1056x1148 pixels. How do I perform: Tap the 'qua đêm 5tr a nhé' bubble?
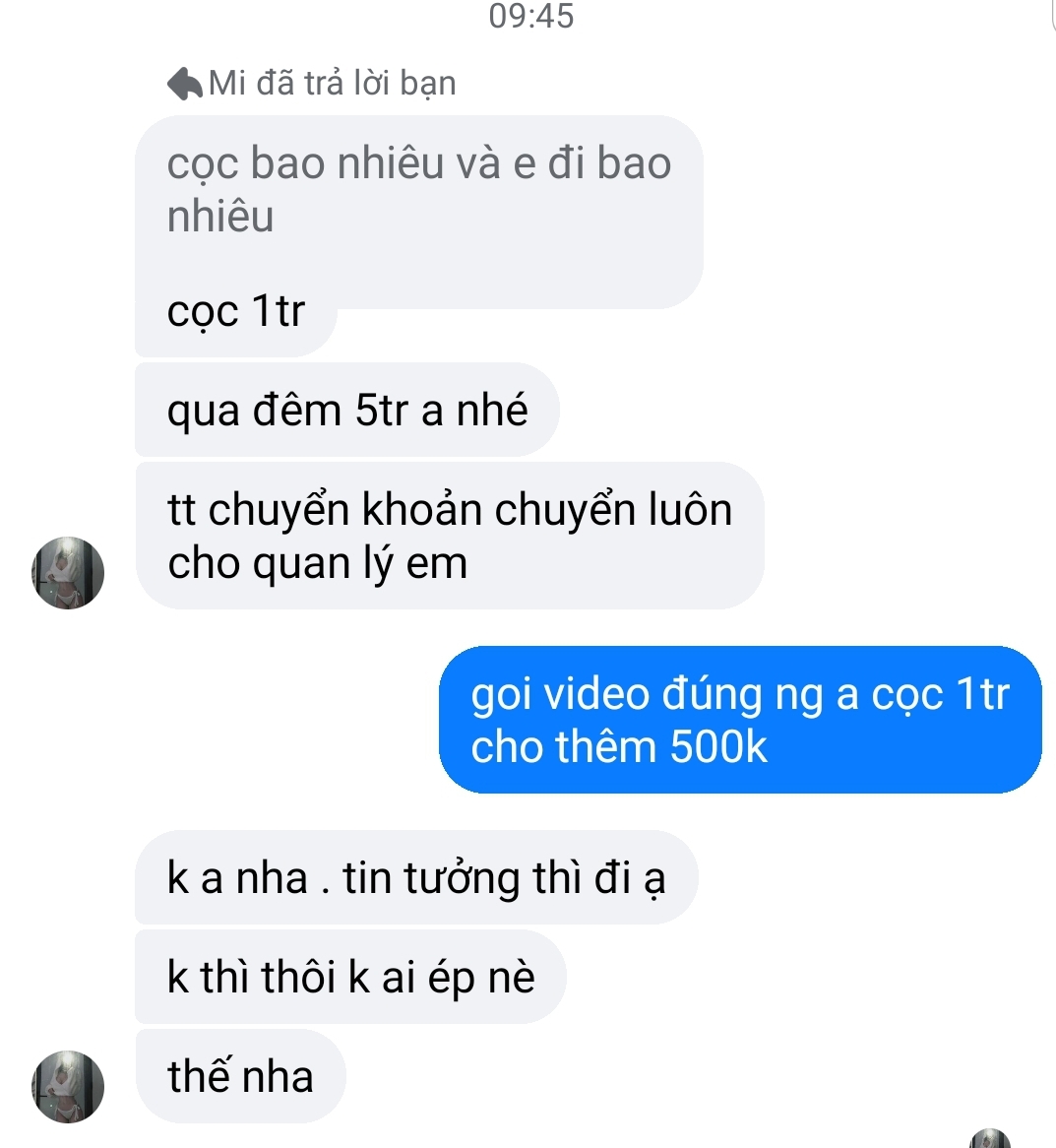pyautogui.click(x=346, y=409)
